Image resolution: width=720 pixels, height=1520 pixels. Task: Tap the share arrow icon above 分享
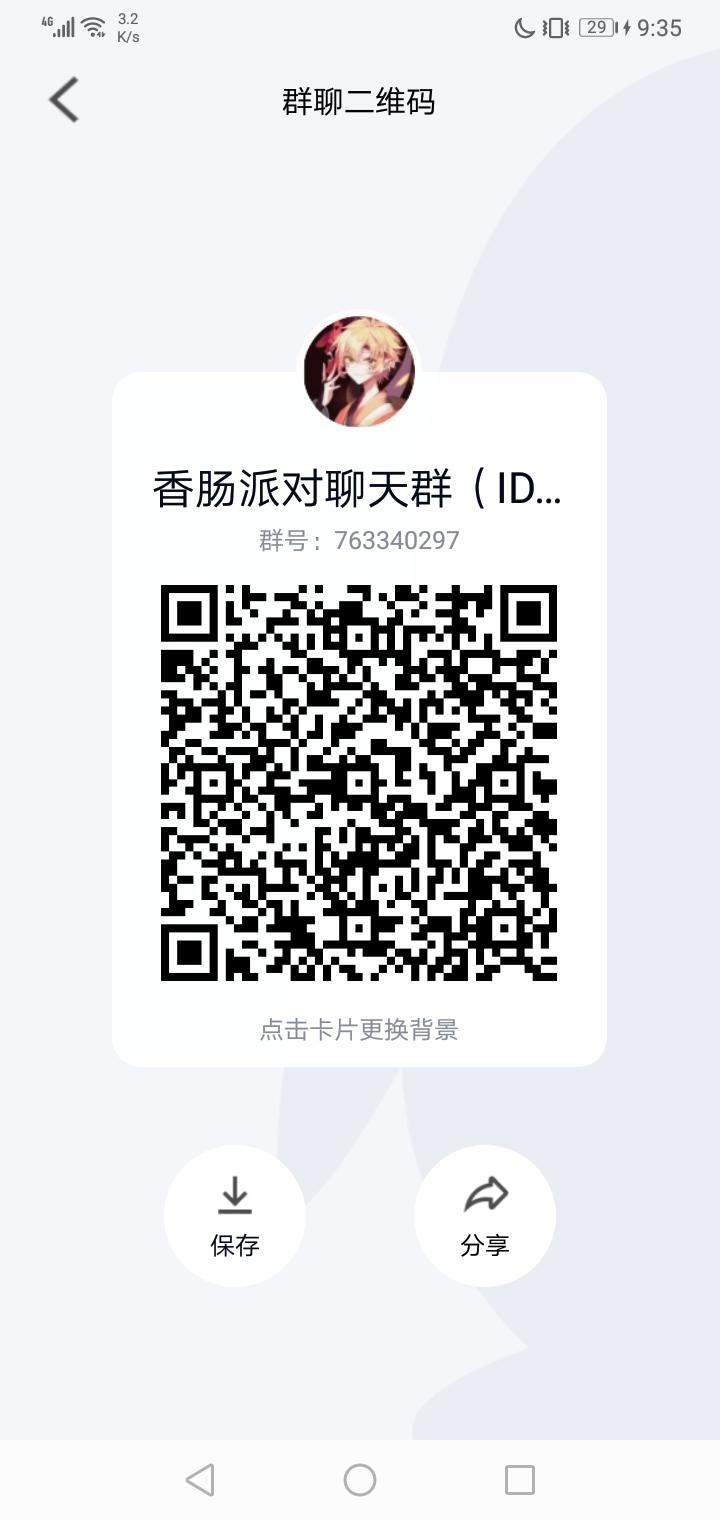[x=484, y=1192]
